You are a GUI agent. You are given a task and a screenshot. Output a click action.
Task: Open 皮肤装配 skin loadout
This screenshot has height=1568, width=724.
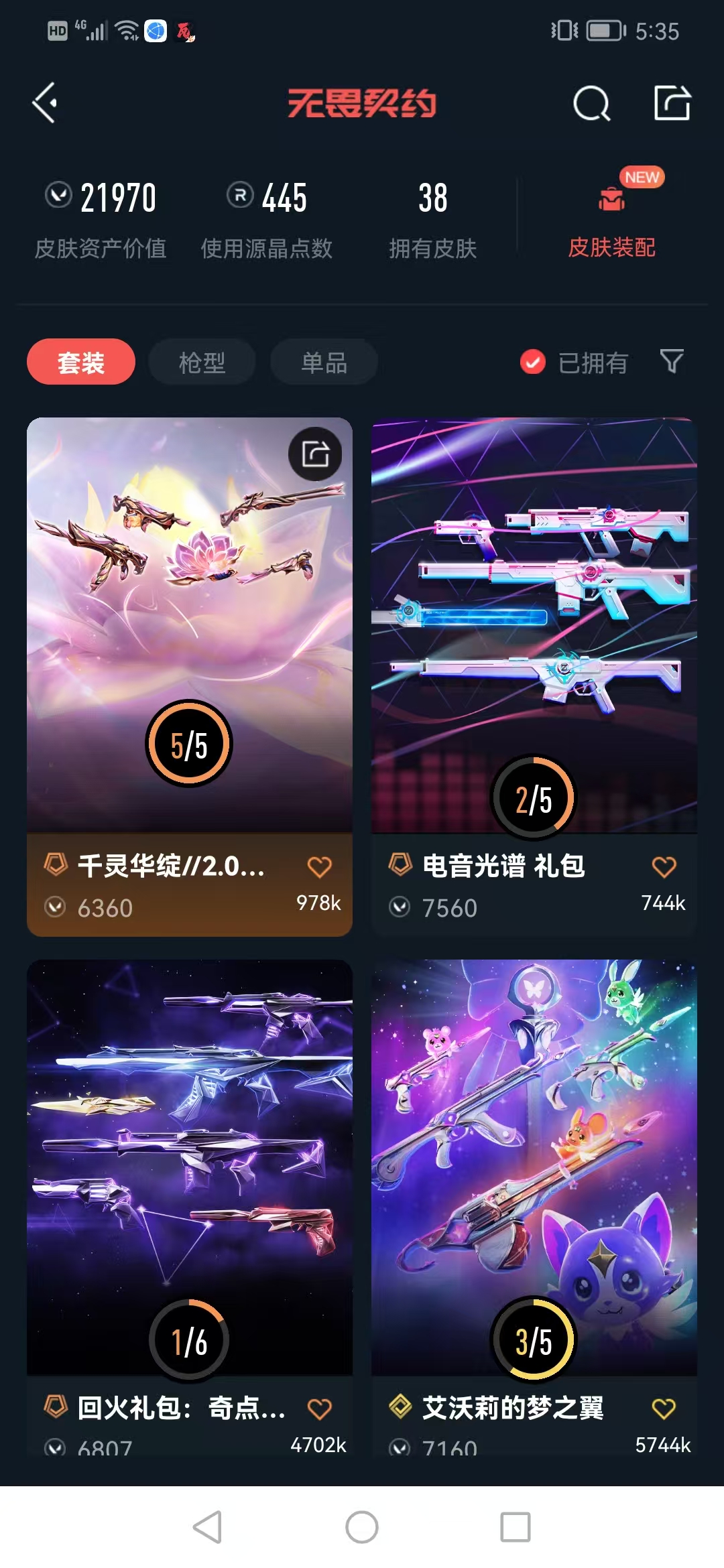pyautogui.click(x=611, y=221)
